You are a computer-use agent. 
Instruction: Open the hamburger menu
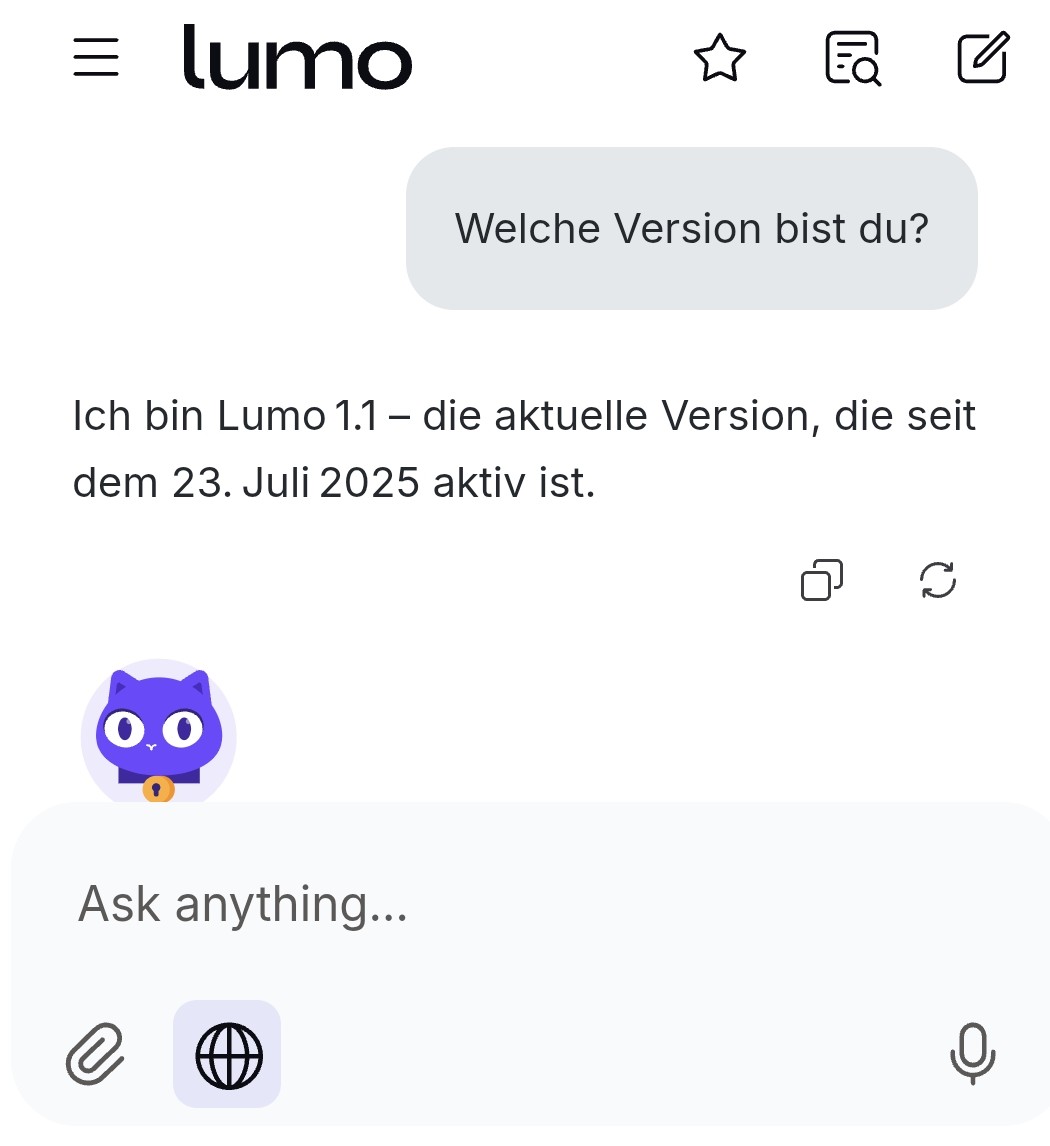click(96, 59)
